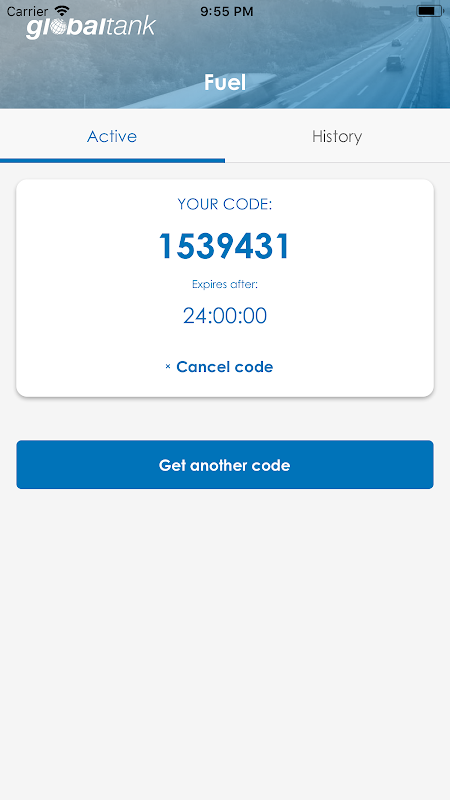Switch to the History tab
Viewport: 450px width, 800px height.
tap(337, 136)
